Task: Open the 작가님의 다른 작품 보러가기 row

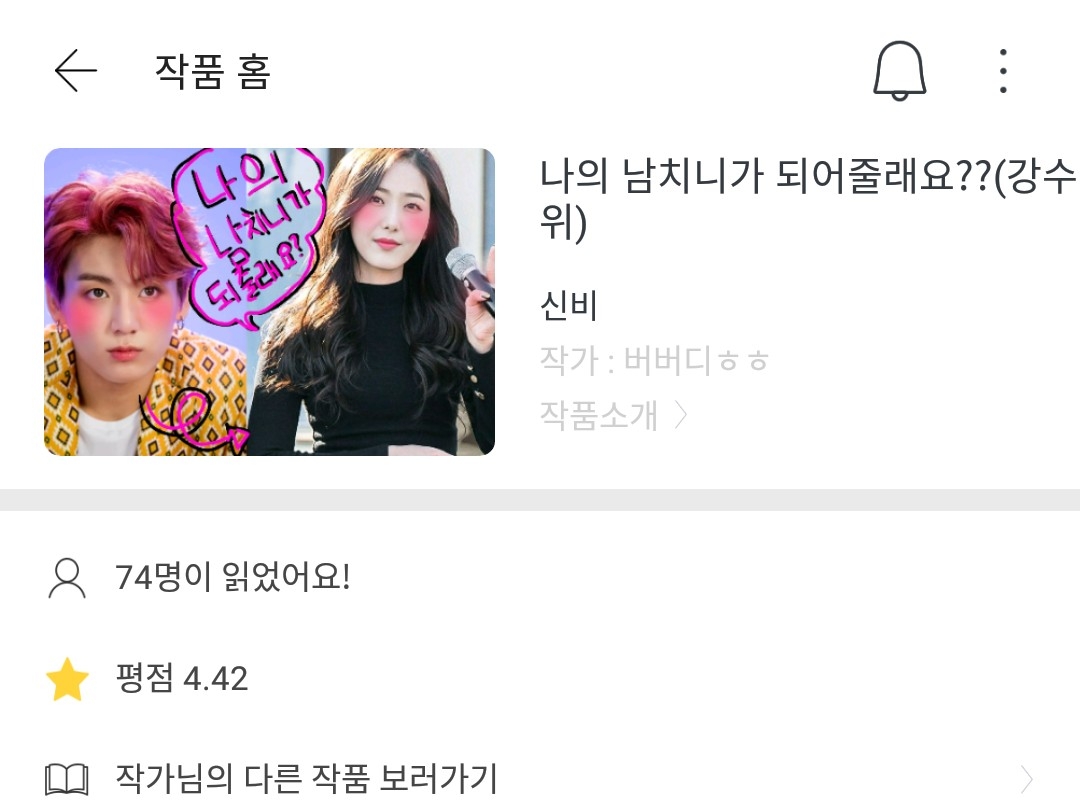Action: [x=540, y=778]
